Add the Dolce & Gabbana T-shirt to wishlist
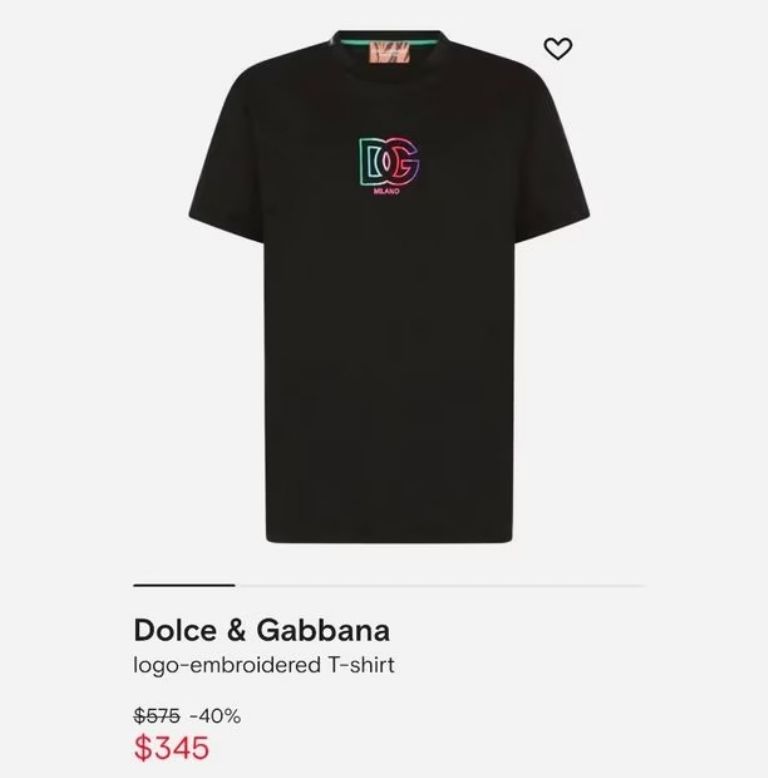 [558, 48]
